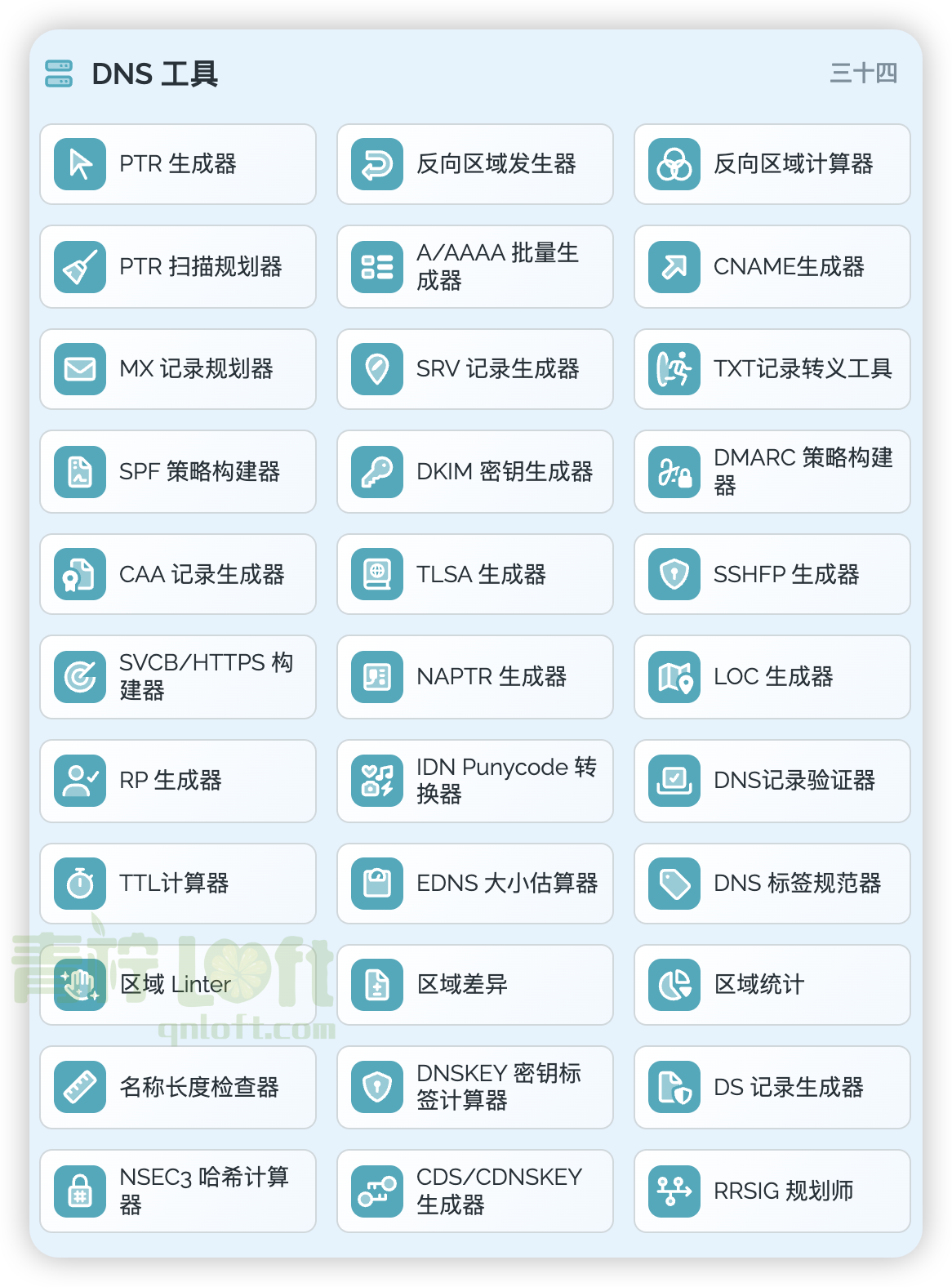Open the RRSIG 规划师 tool
The height and width of the screenshot is (1287, 952).
[x=772, y=1191]
